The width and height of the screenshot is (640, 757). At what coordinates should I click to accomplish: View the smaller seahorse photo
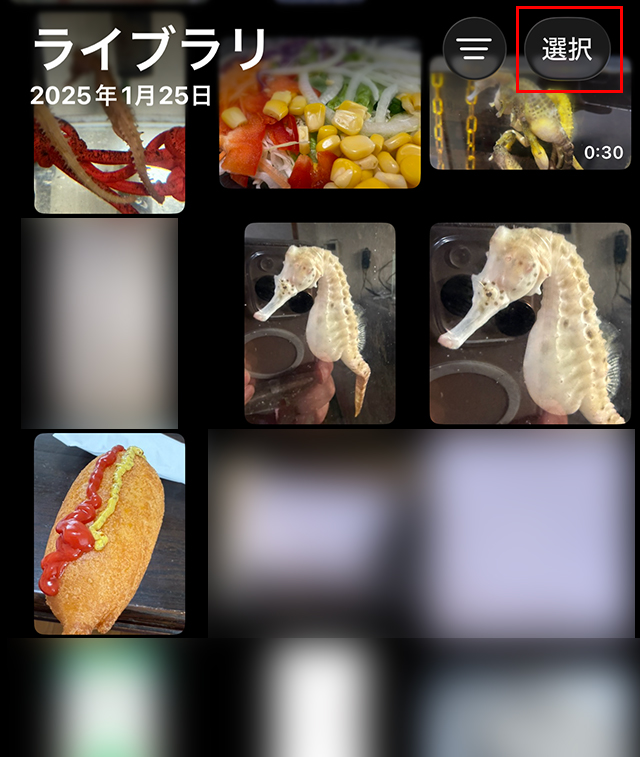(320, 323)
